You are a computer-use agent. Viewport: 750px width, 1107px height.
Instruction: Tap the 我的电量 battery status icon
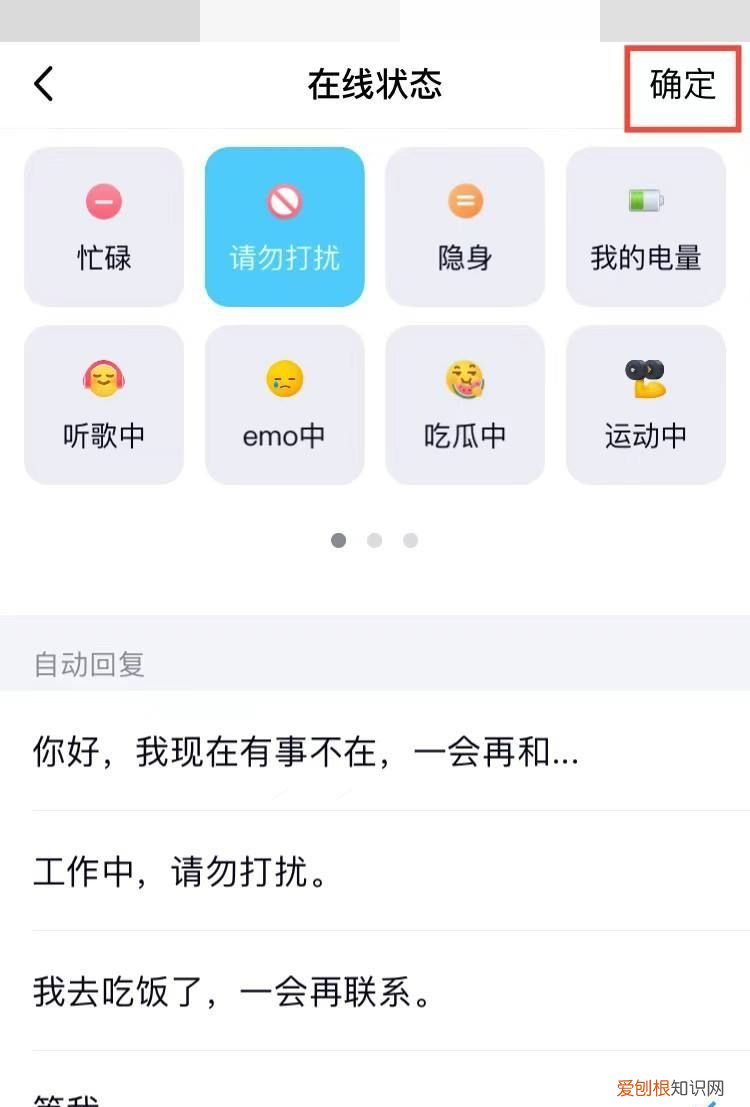645,226
